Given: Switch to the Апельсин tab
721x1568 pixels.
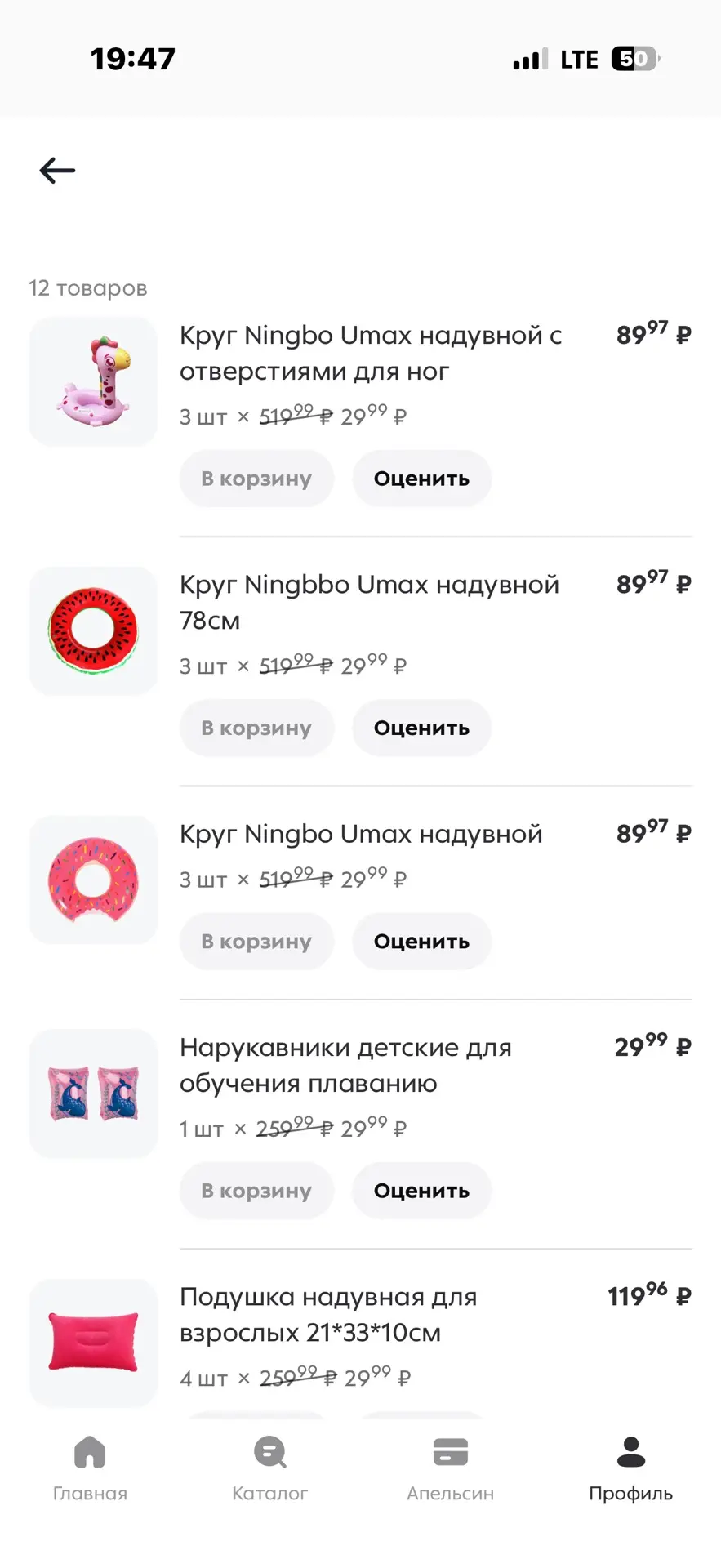Looking at the screenshot, I should click(451, 1468).
